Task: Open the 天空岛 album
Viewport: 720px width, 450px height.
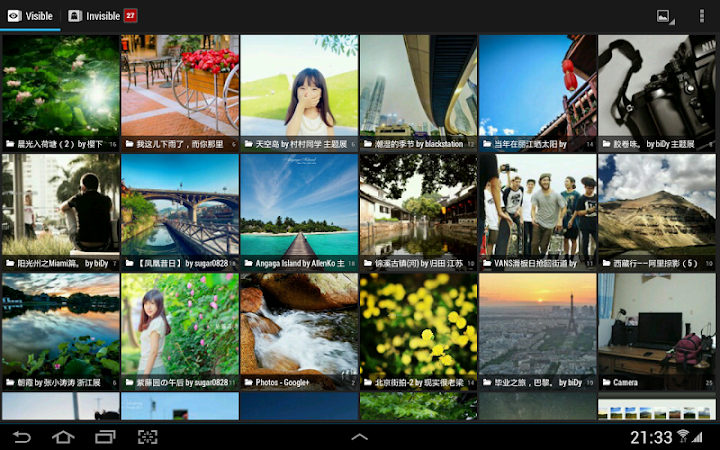Action: [299, 94]
